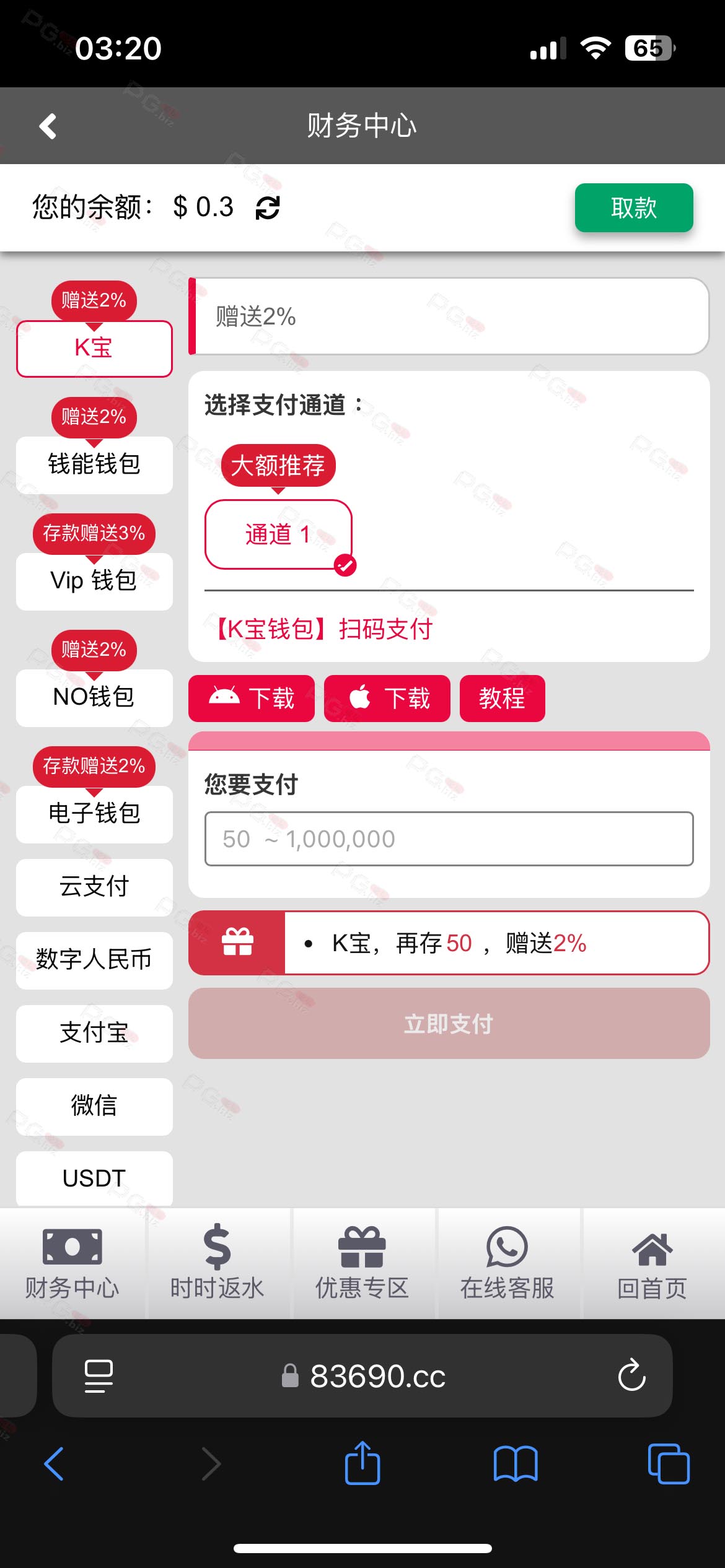The image size is (725, 1568).
Task: Go back using the header arrow
Action: pos(48,126)
